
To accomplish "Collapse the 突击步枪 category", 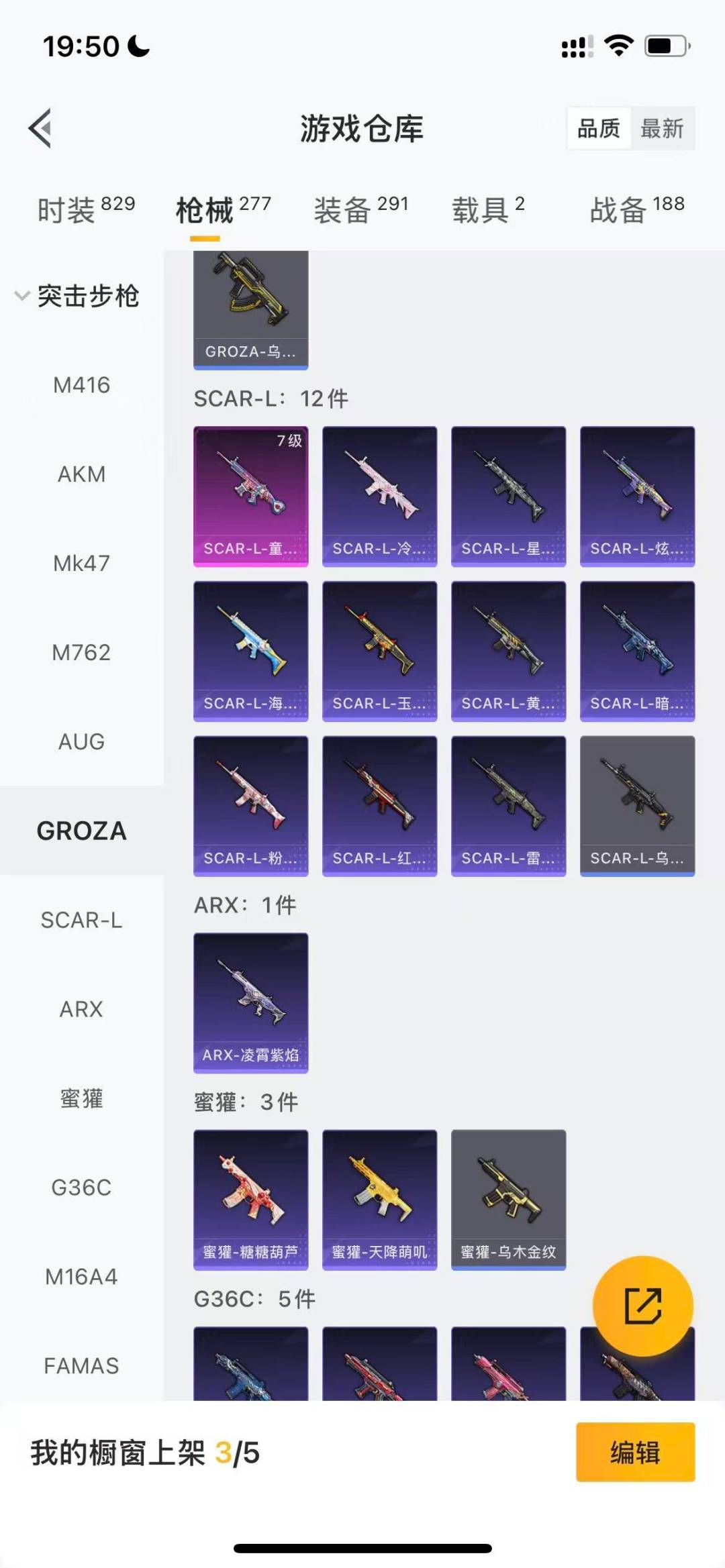I will click(x=77, y=296).
